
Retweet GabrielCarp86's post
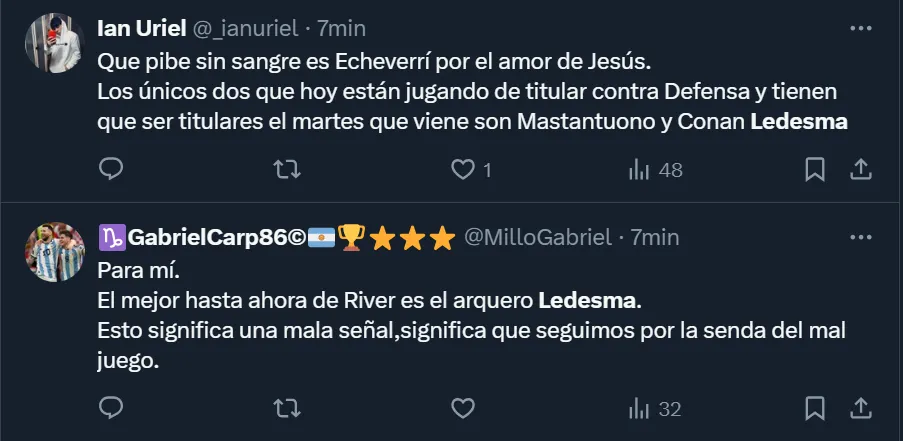pos(286,407)
